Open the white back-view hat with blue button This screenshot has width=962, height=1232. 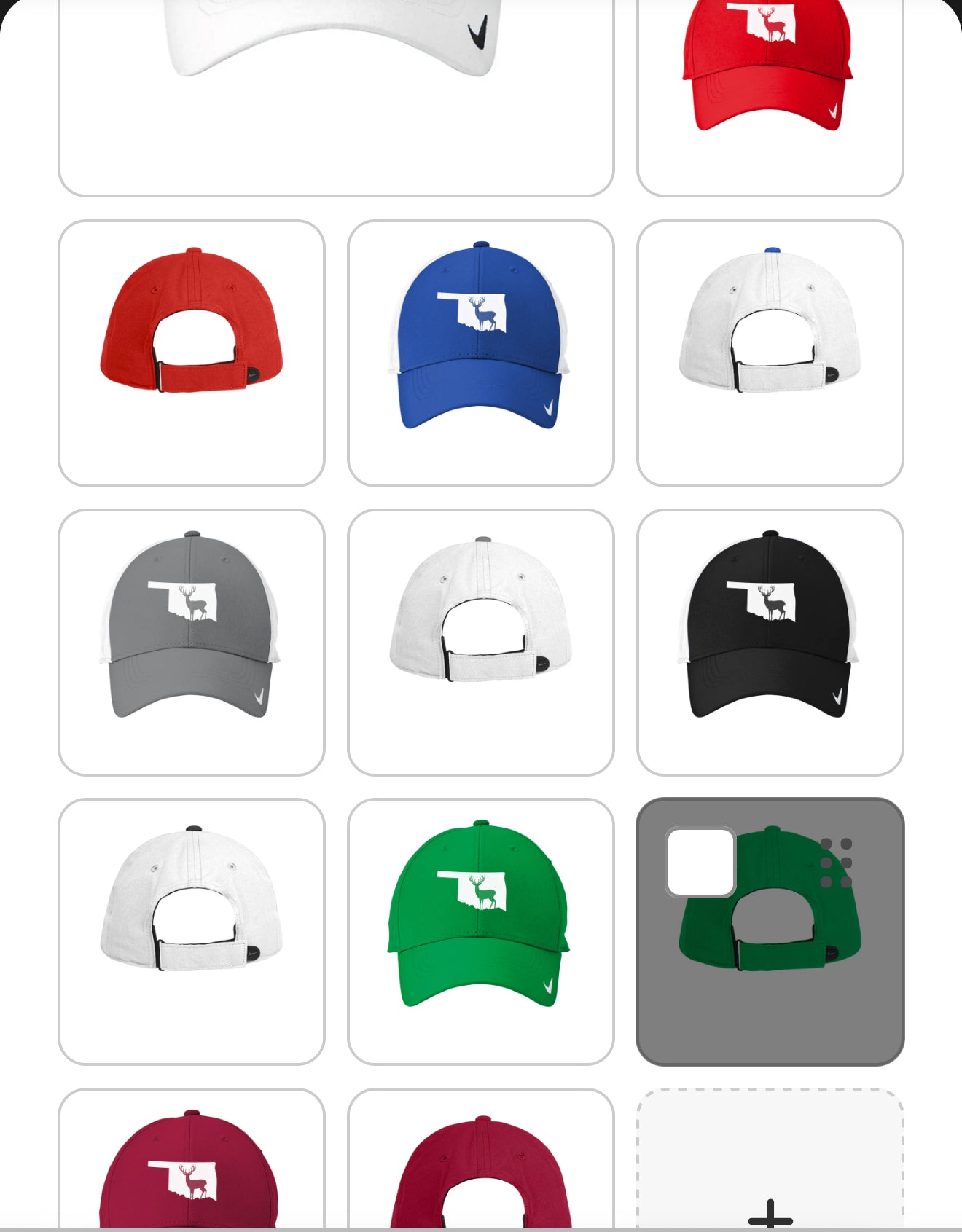tap(770, 353)
